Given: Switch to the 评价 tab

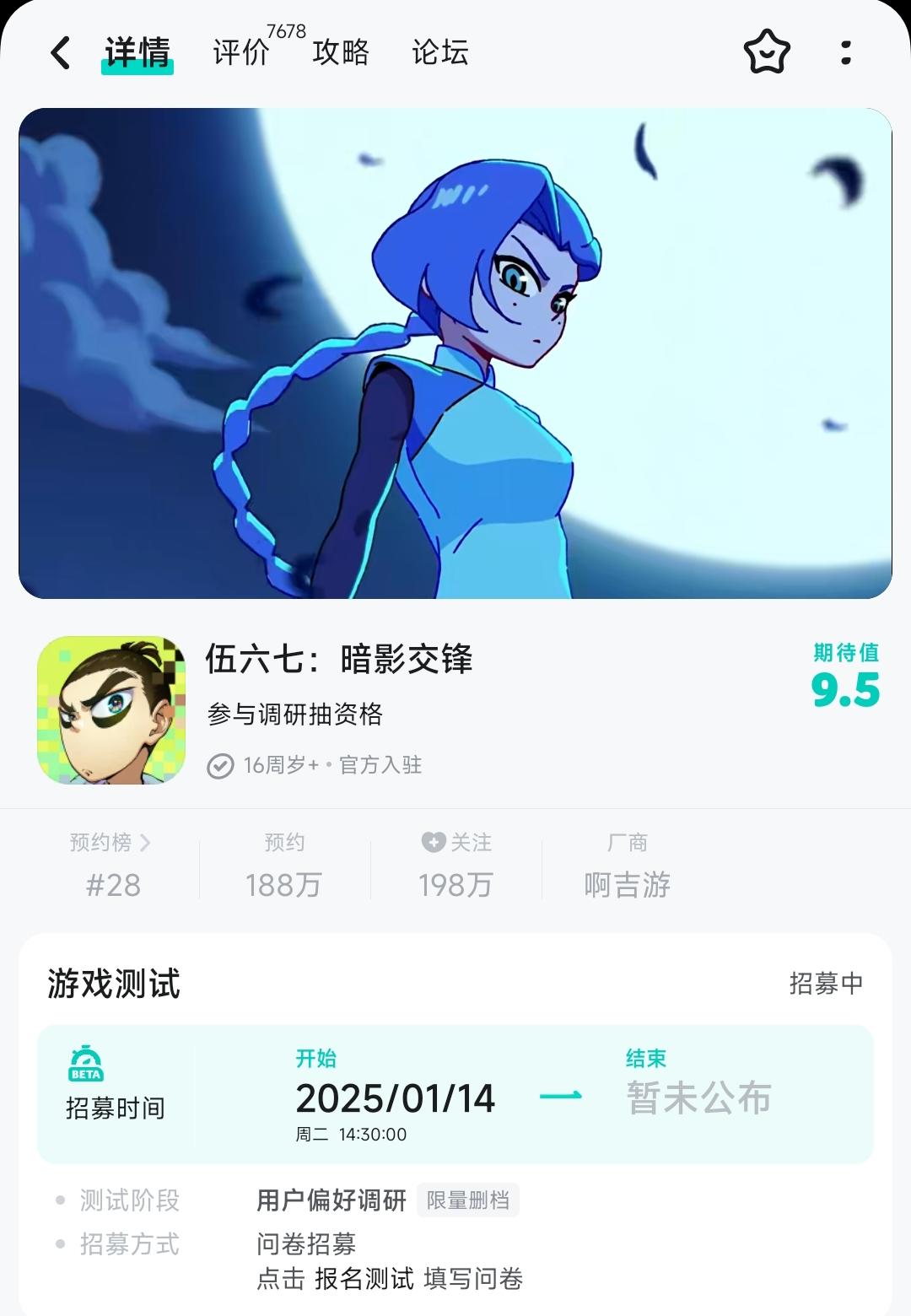Looking at the screenshot, I should pyautogui.click(x=241, y=52).
